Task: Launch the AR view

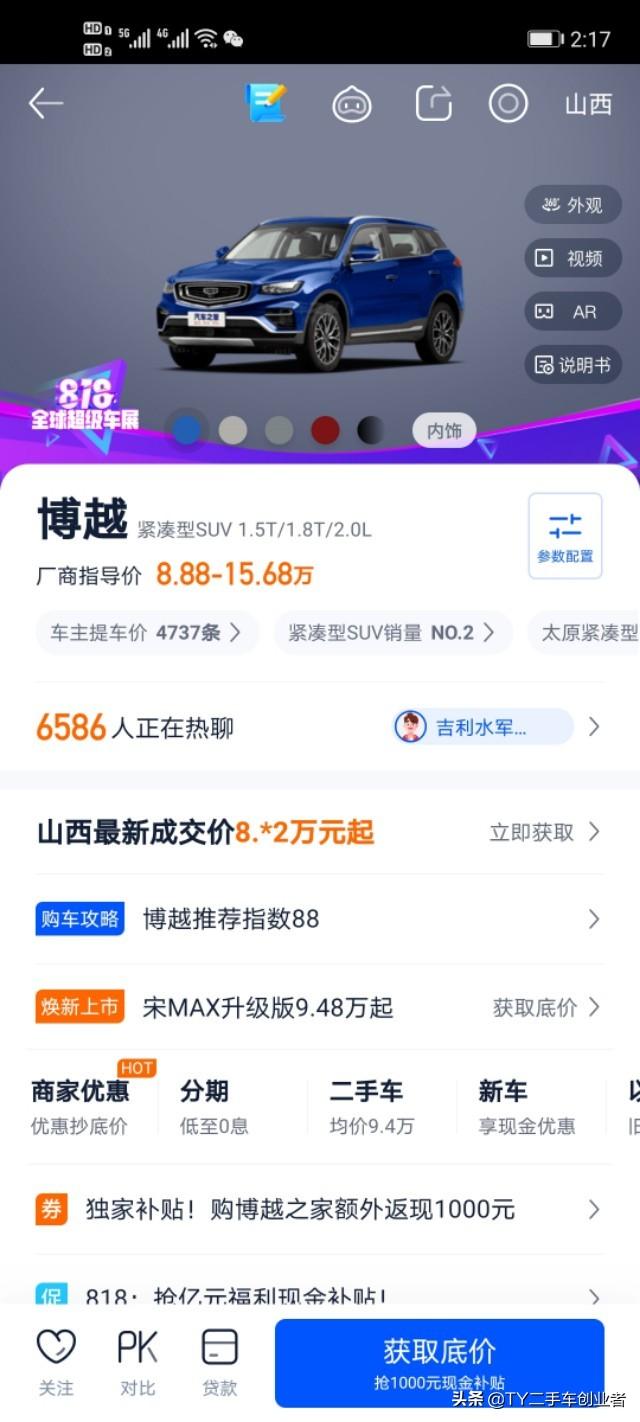Action: click(x=573, y=311)
